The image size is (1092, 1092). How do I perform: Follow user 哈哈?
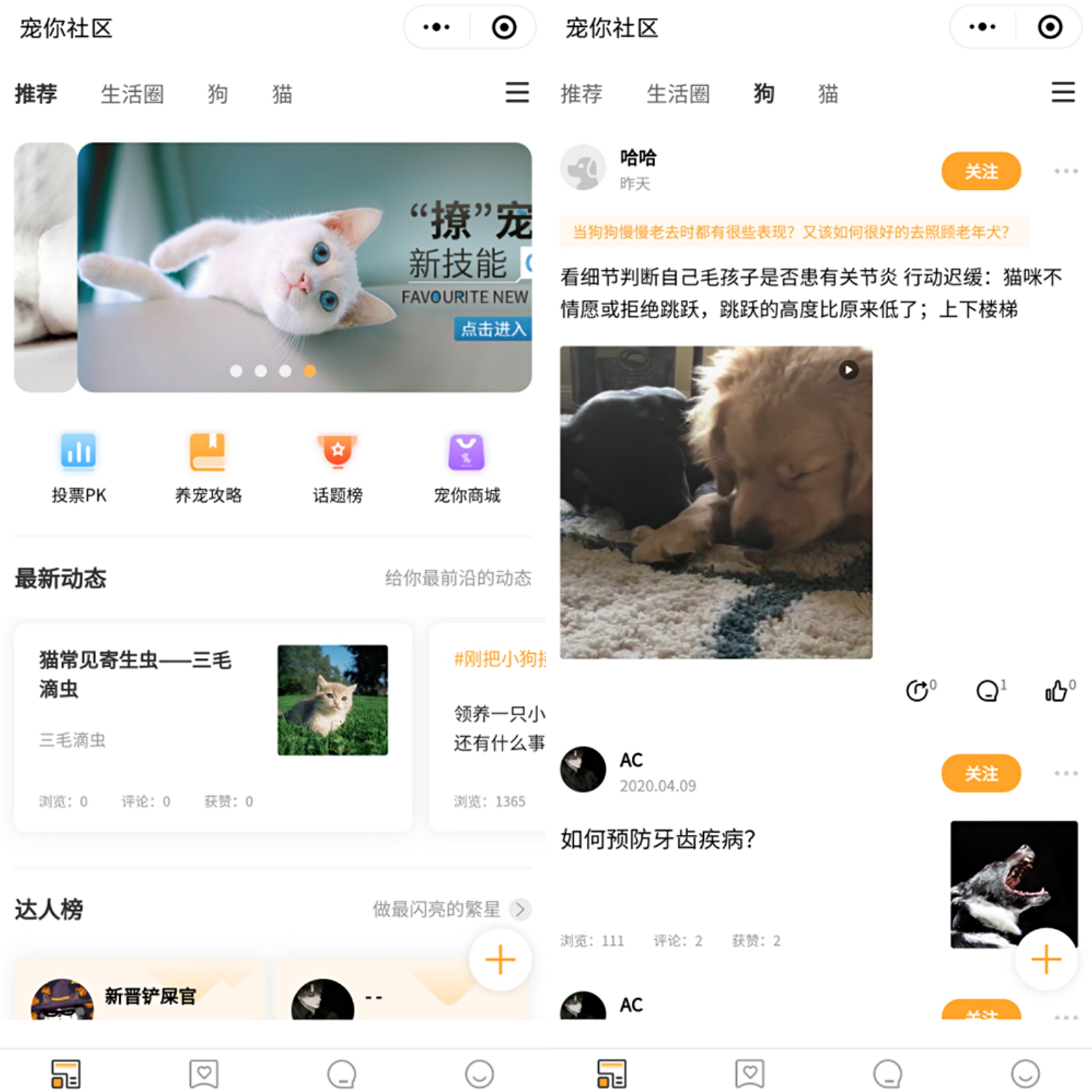(981, 171)
